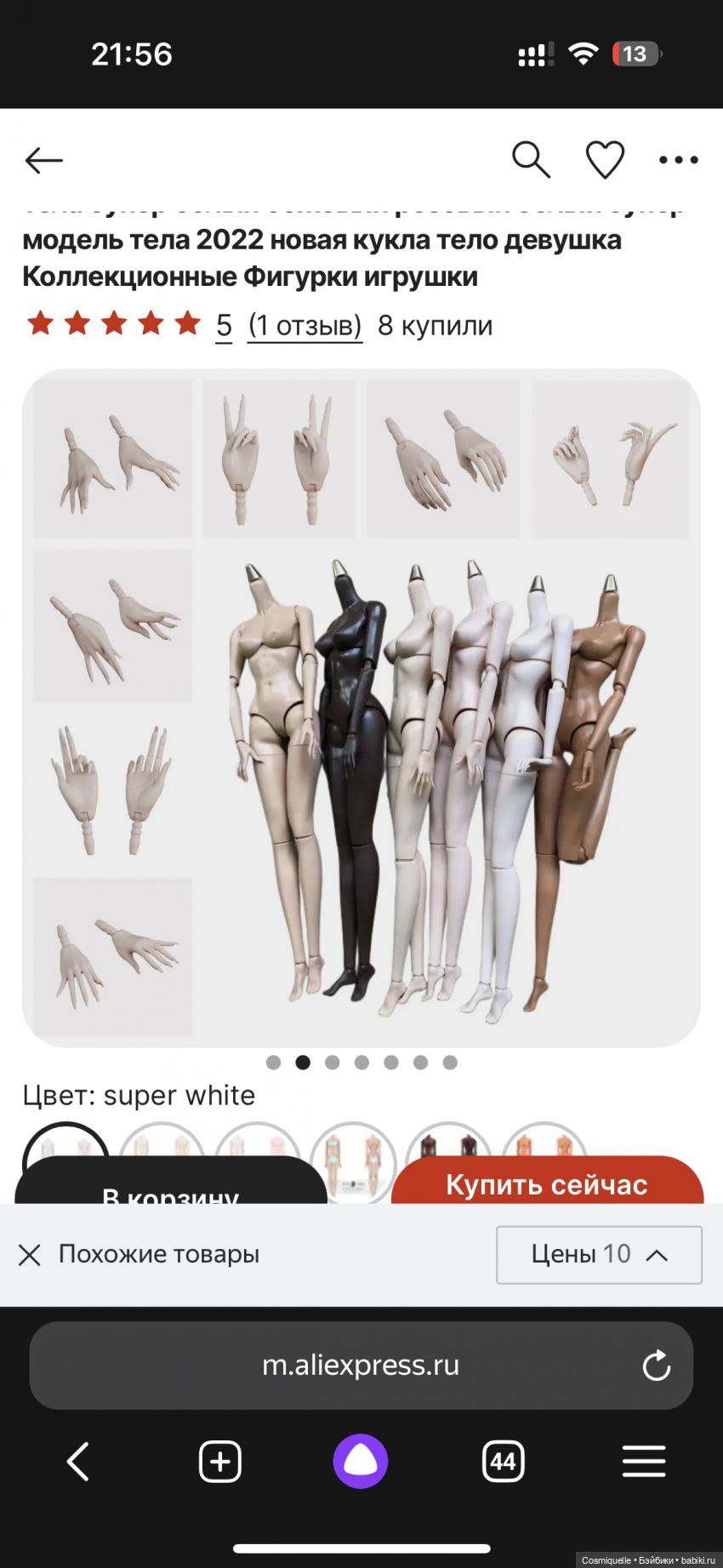
Task: Open the 1 отзыв reviews link
Action: 305,325
